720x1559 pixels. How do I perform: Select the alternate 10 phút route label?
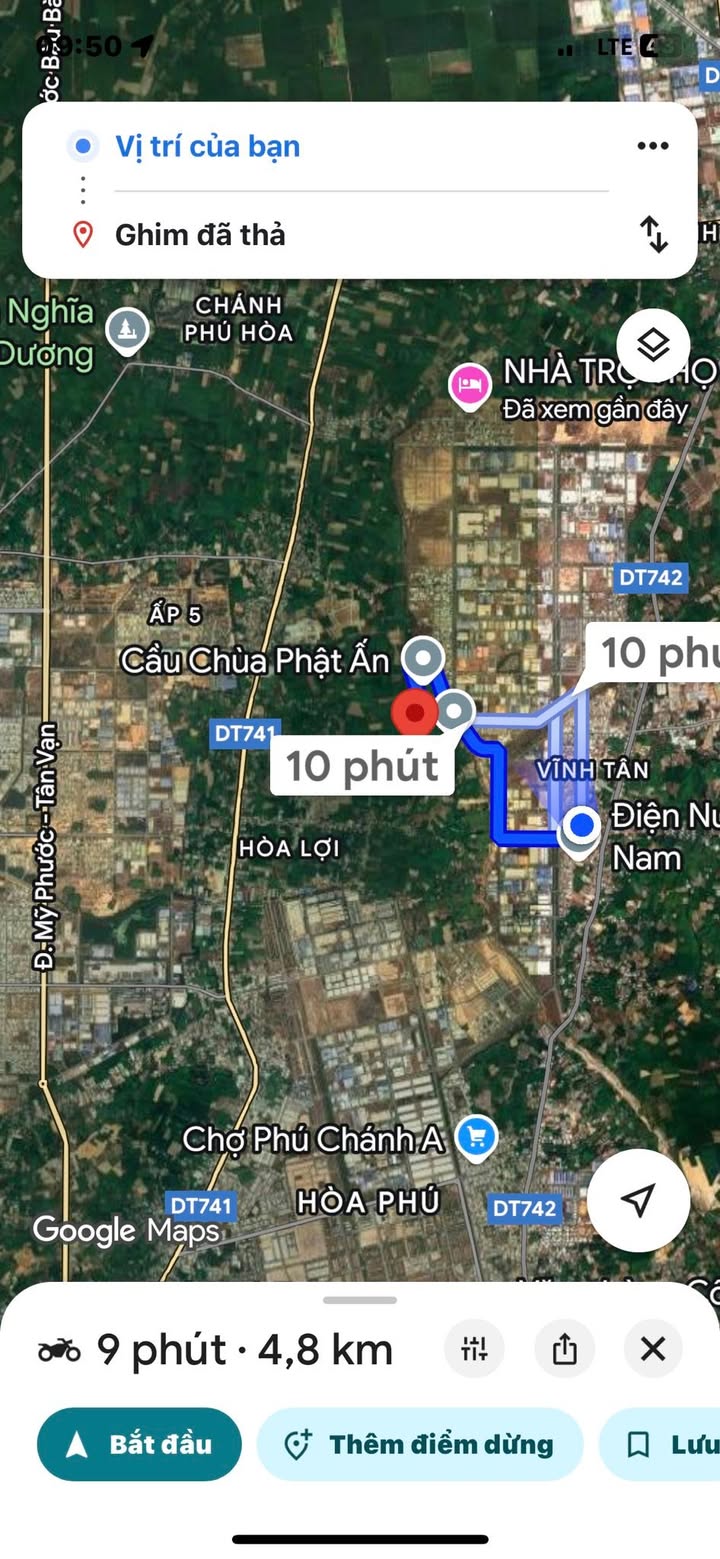(x=655, y=654)
